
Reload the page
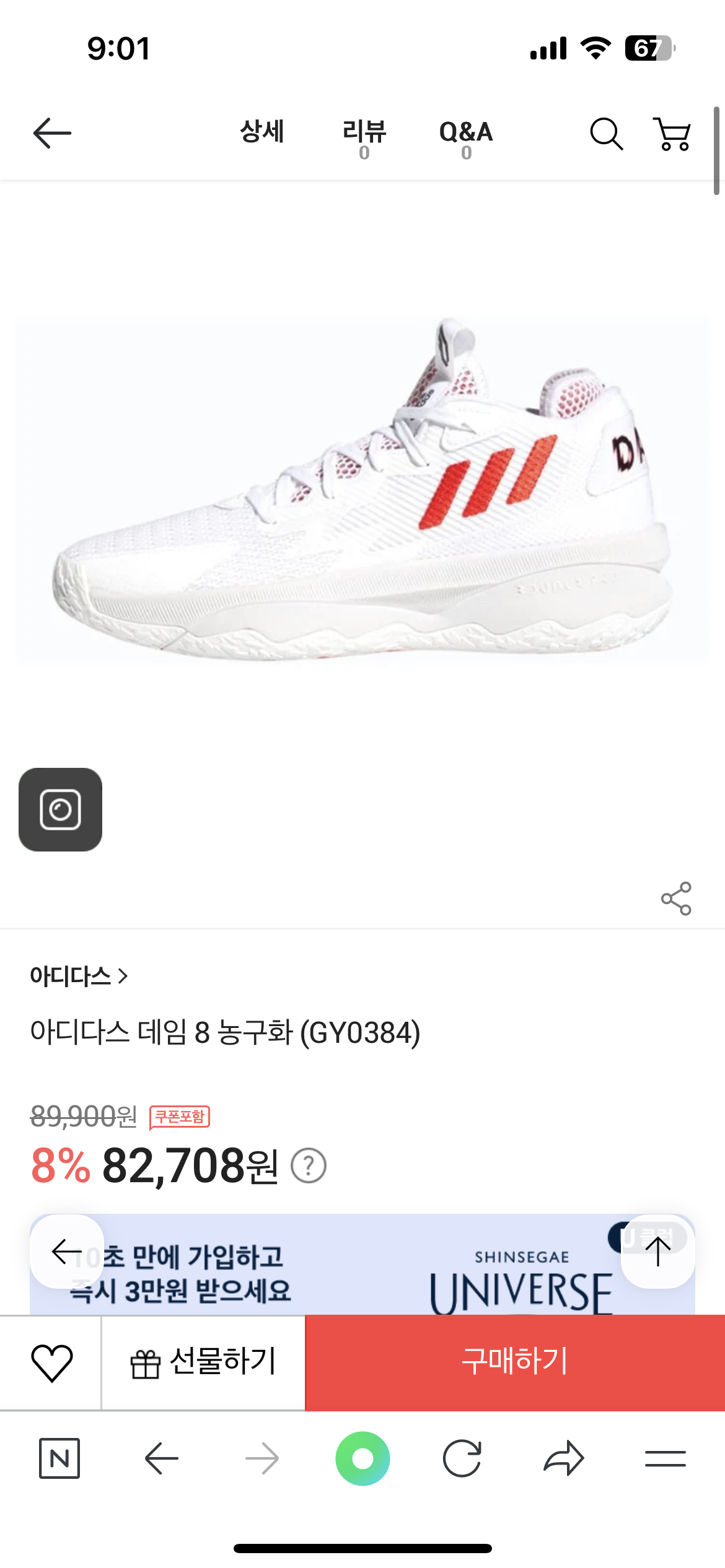[x=462, y=1458]
